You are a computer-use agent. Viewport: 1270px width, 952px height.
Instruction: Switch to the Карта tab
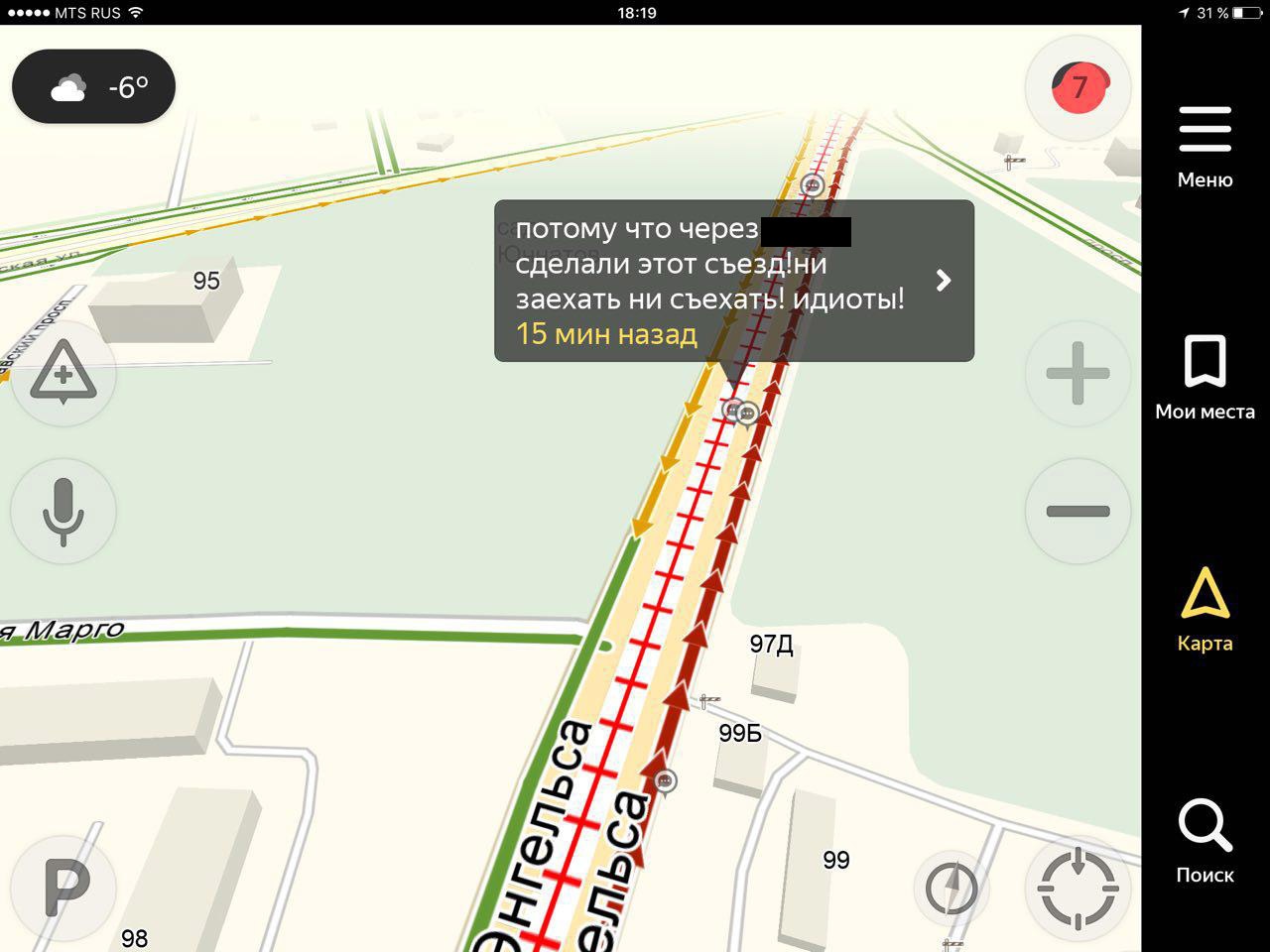click(x=1205, y=609)
